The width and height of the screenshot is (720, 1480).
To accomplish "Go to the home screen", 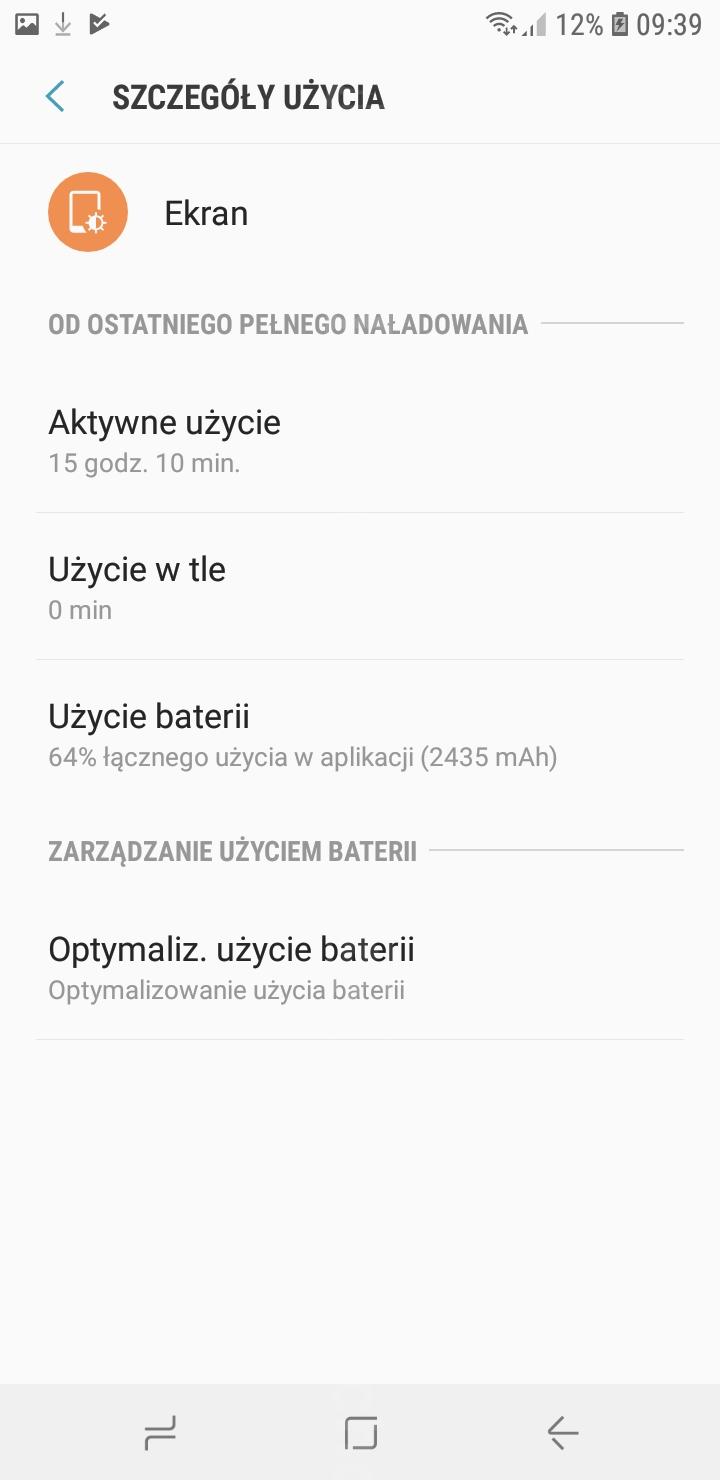I will click(360, 1434).
